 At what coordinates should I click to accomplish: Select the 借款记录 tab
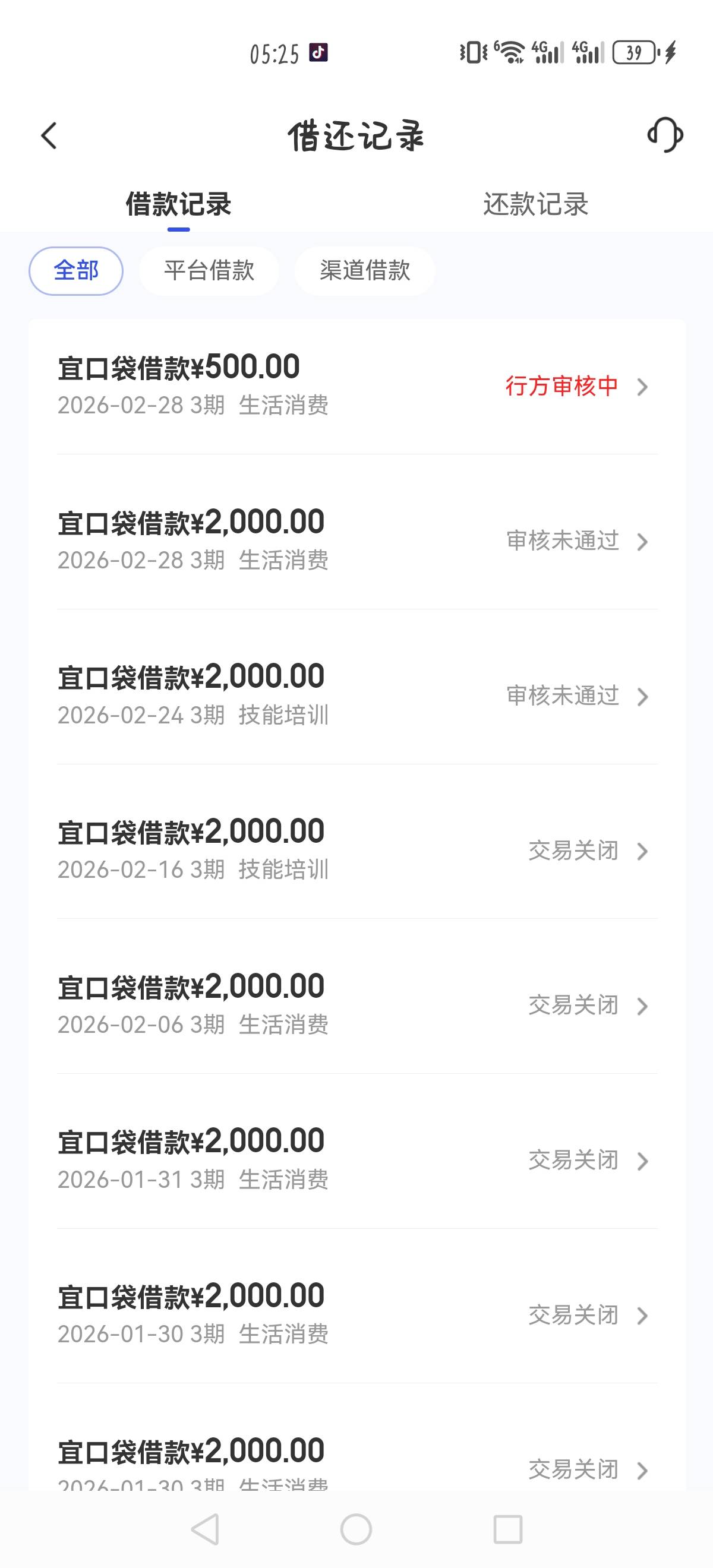point(178,204)
